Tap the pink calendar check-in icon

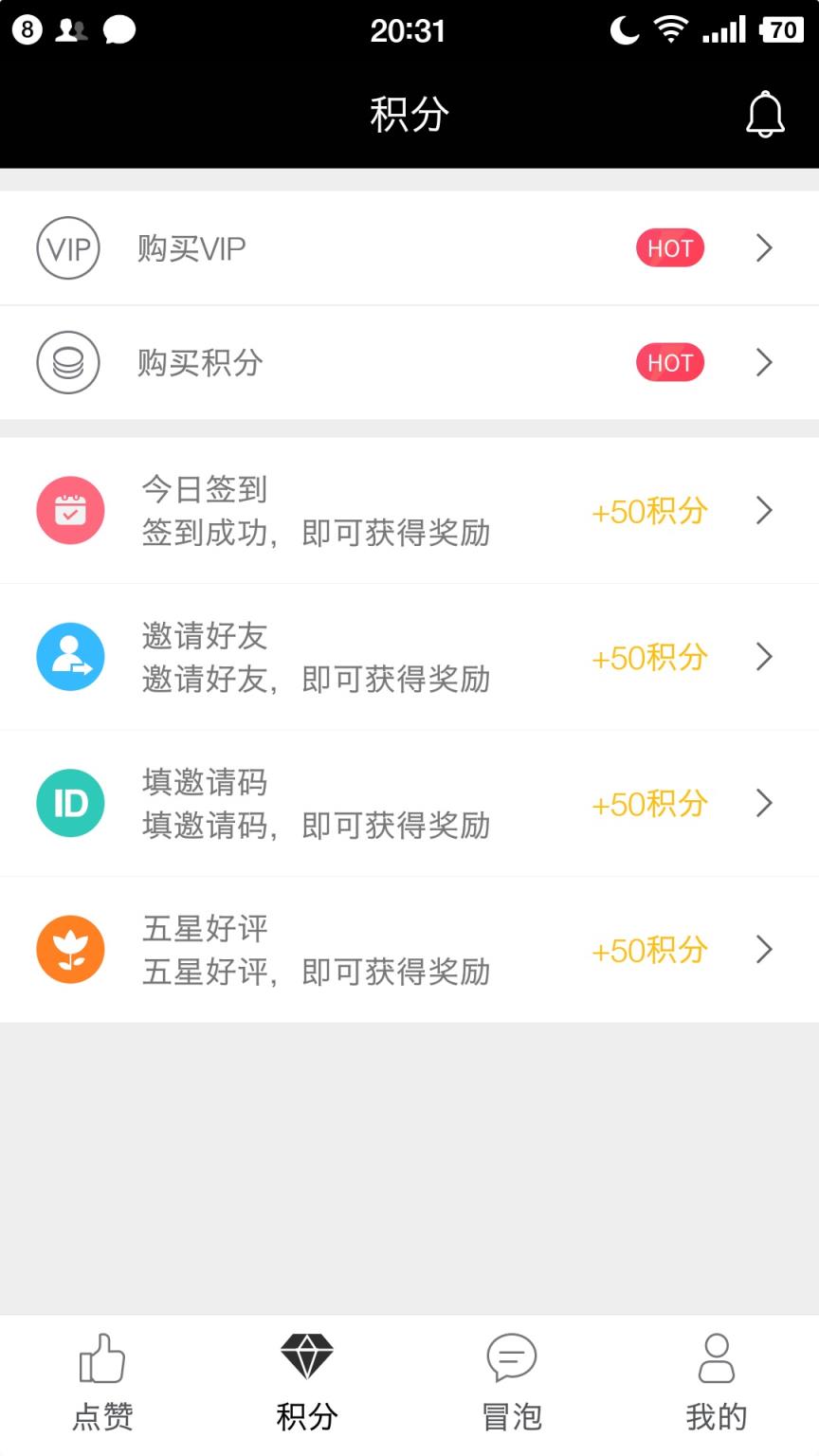pyautogui.click(x=70, y=510)
